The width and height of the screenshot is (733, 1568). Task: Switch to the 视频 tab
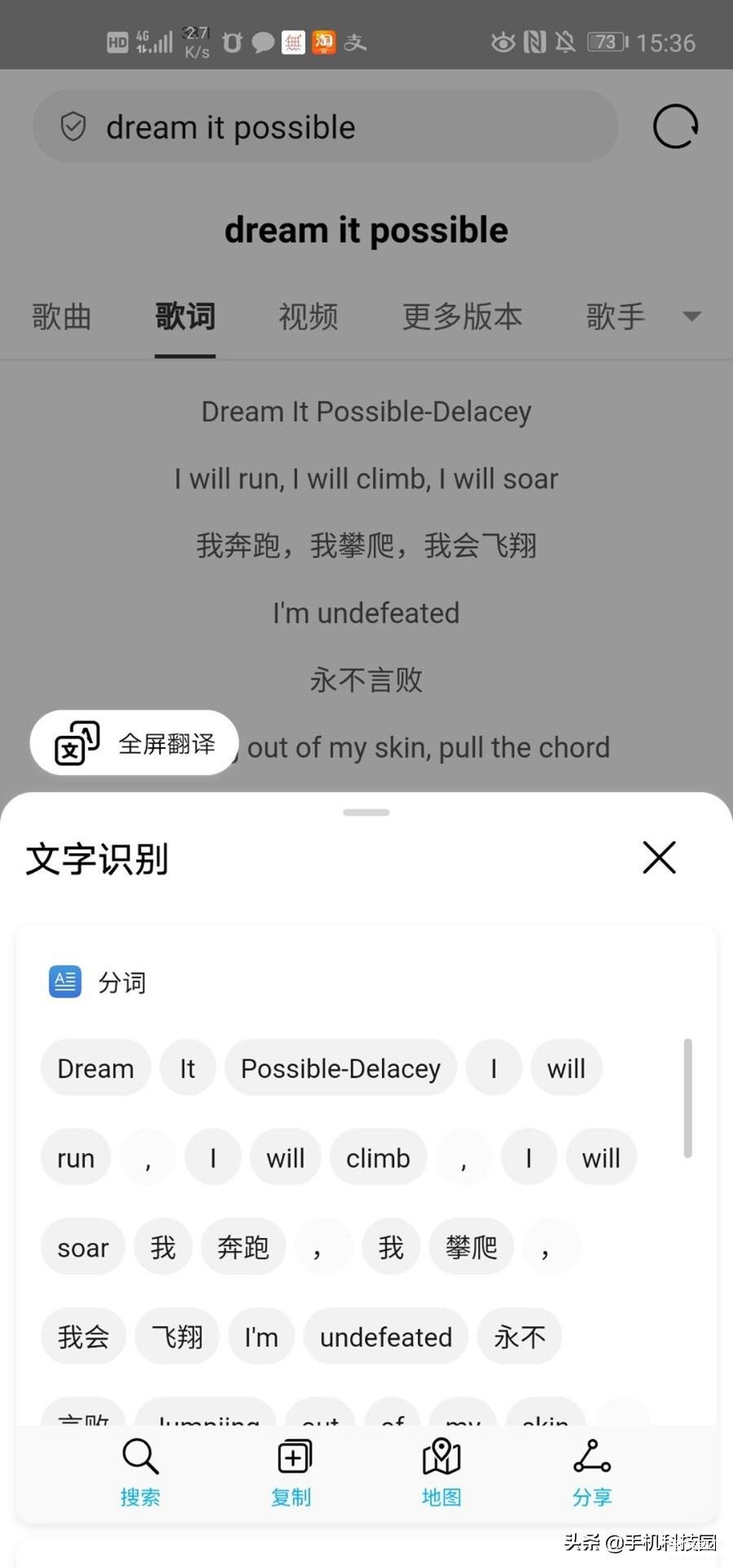308,316
